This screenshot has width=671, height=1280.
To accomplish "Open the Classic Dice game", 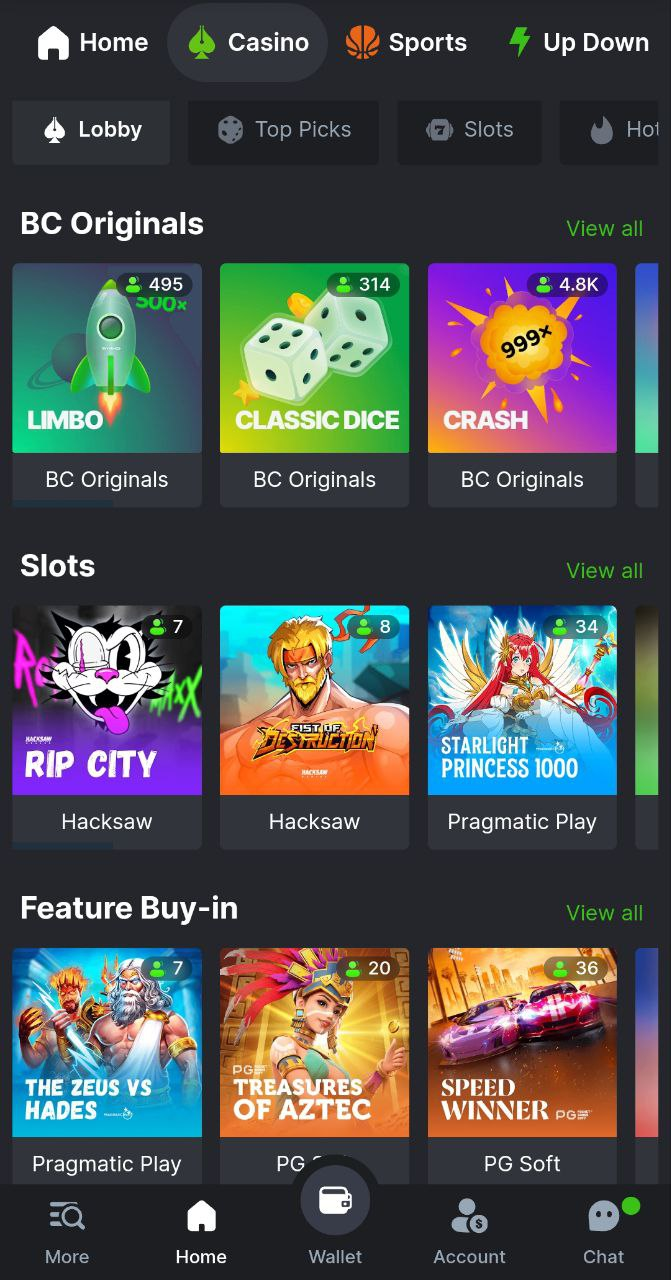I will (314, 358).
